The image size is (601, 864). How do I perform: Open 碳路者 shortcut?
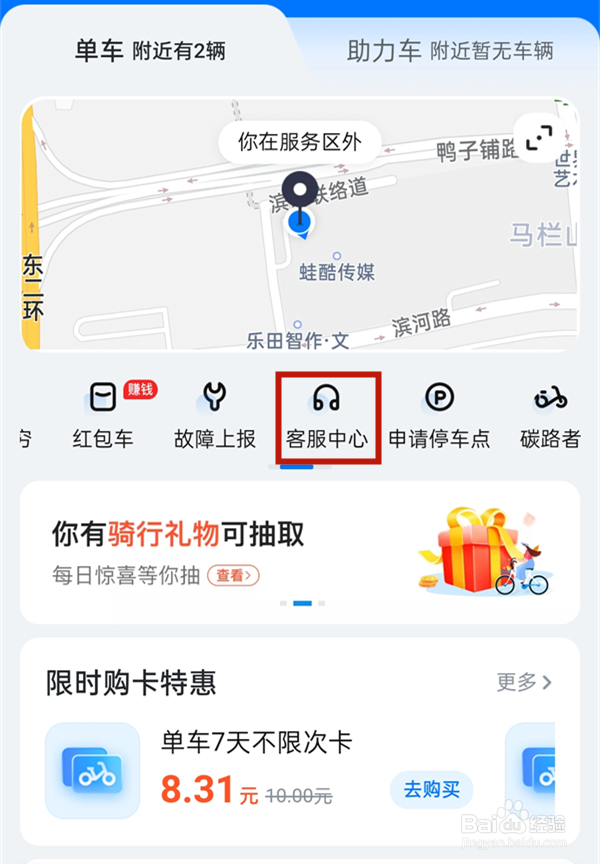pyautogui.click(x=550, y=416)
